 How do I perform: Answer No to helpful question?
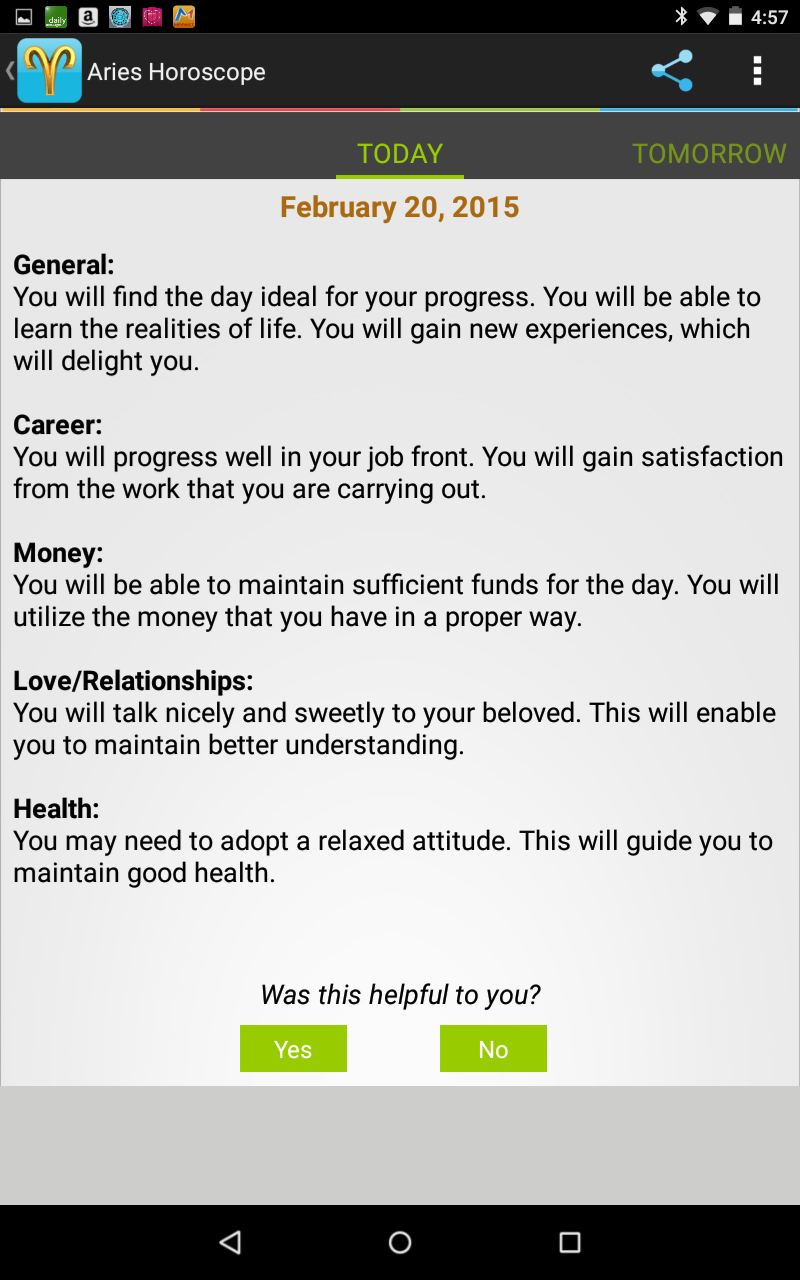coord(493,1049)
